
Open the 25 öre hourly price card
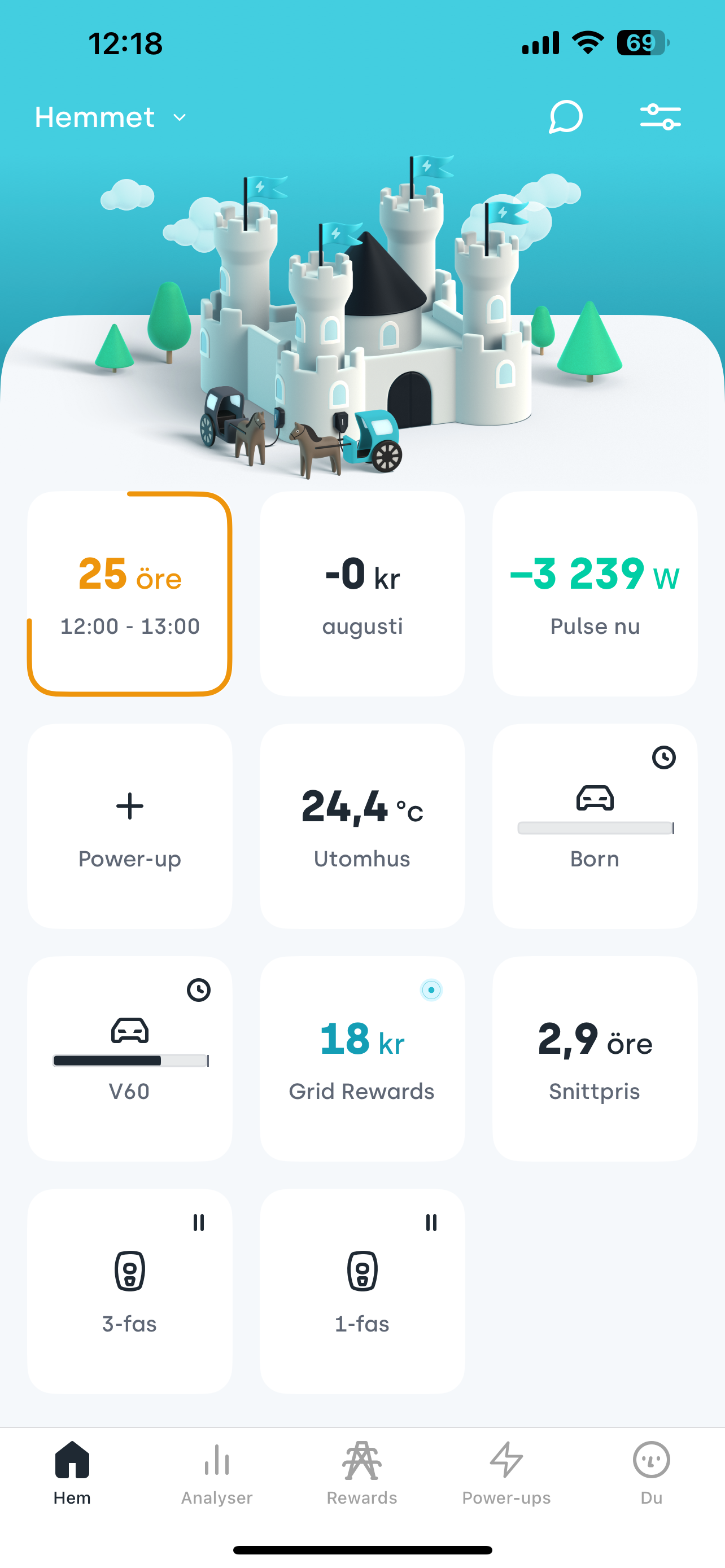click(130, 593)
